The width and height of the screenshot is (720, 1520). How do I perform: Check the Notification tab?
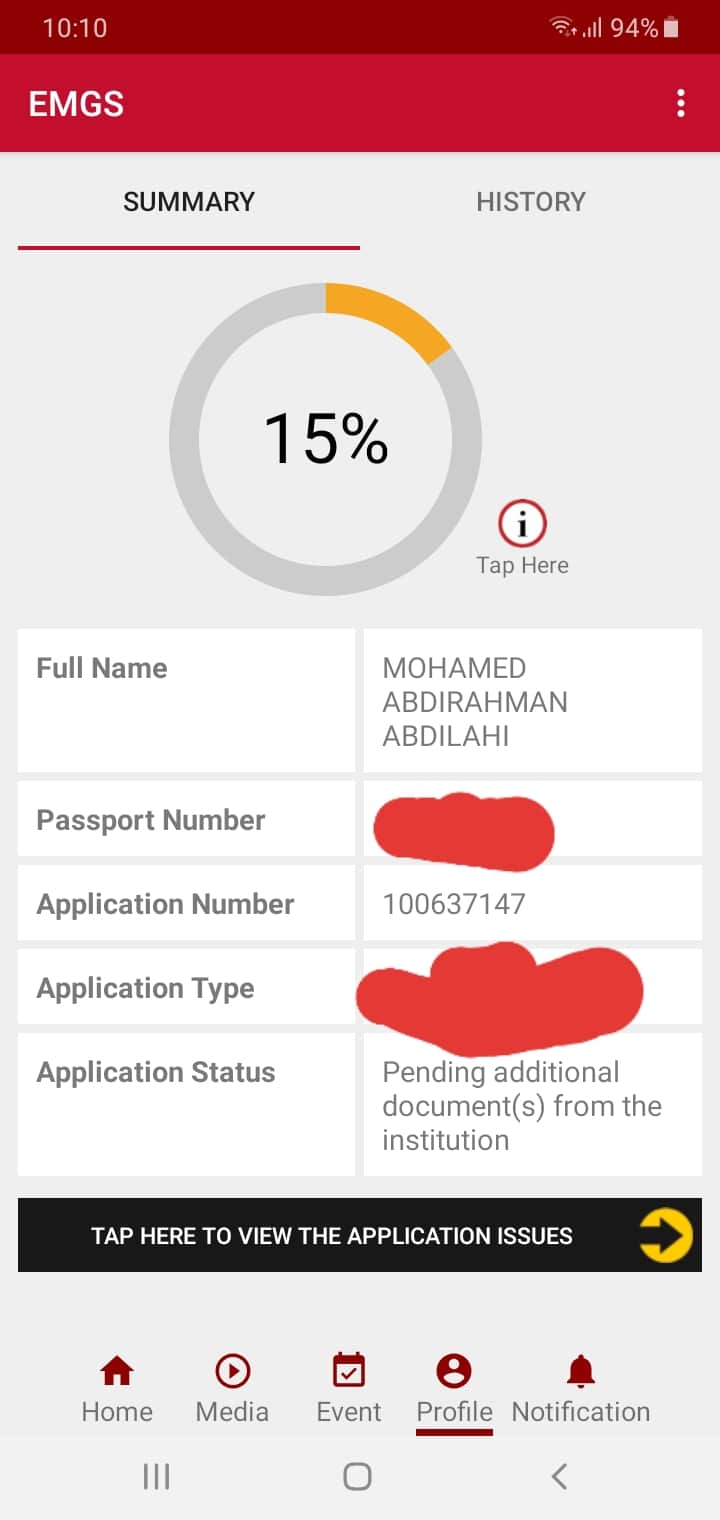580,1389
